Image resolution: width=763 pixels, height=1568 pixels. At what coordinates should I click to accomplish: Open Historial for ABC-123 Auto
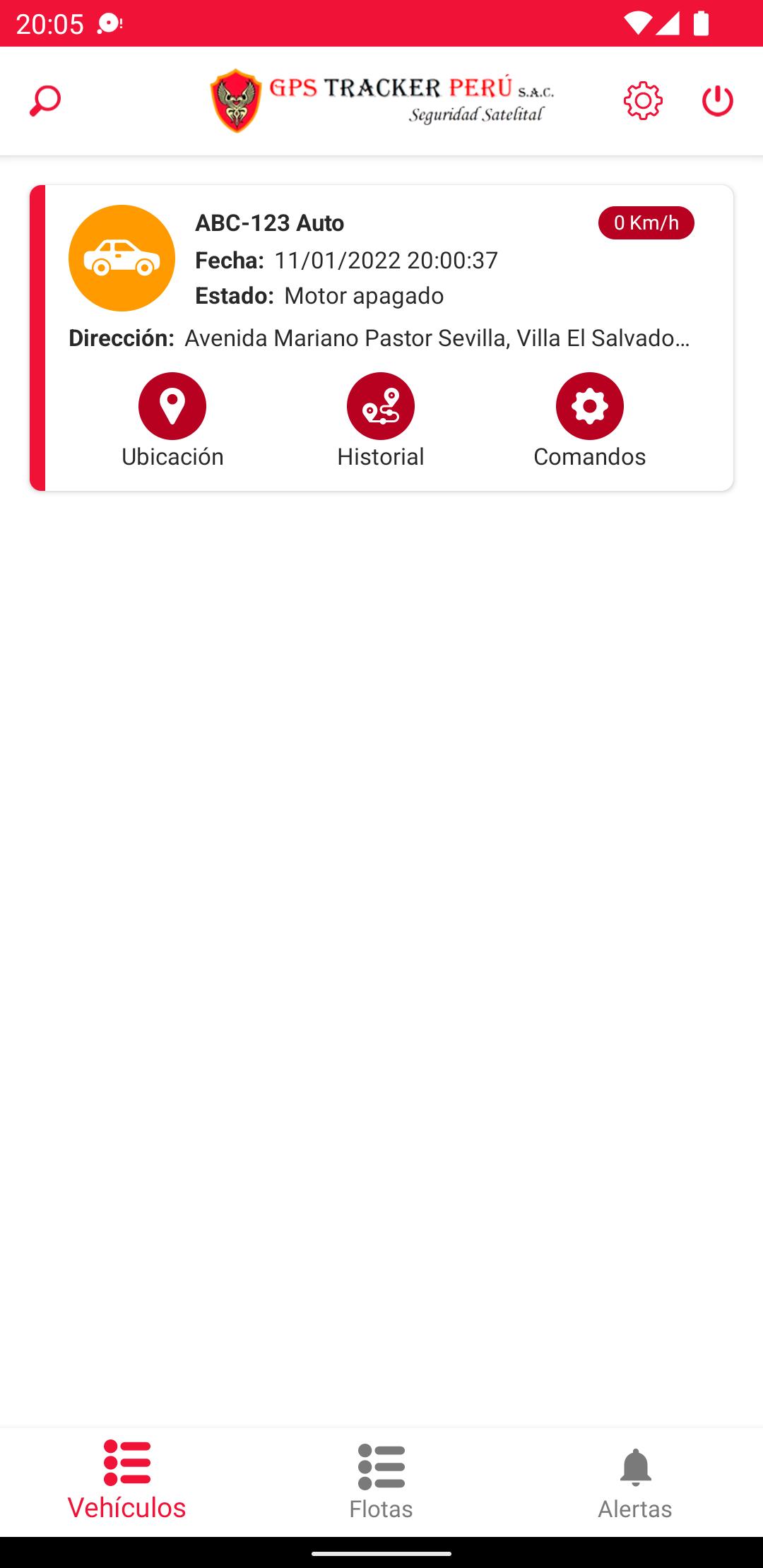381,420
